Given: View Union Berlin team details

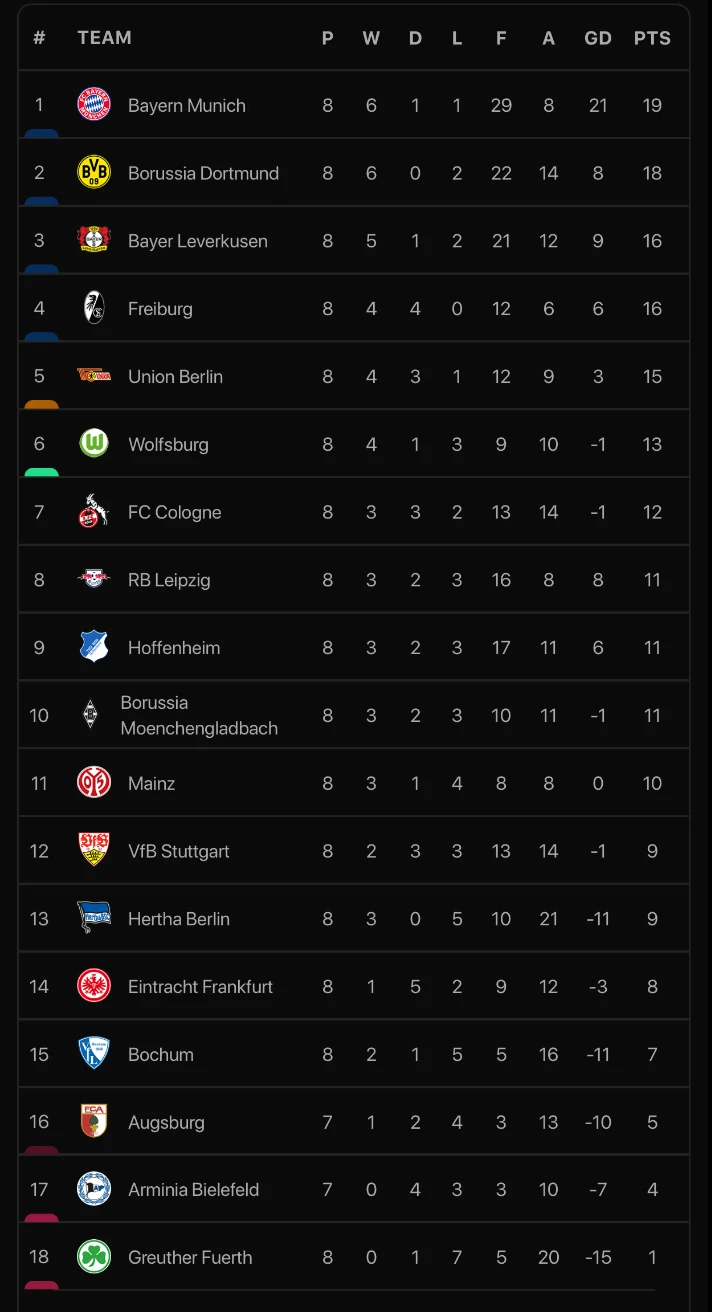Looking at the screenshot, I should (x=175, y=377).
